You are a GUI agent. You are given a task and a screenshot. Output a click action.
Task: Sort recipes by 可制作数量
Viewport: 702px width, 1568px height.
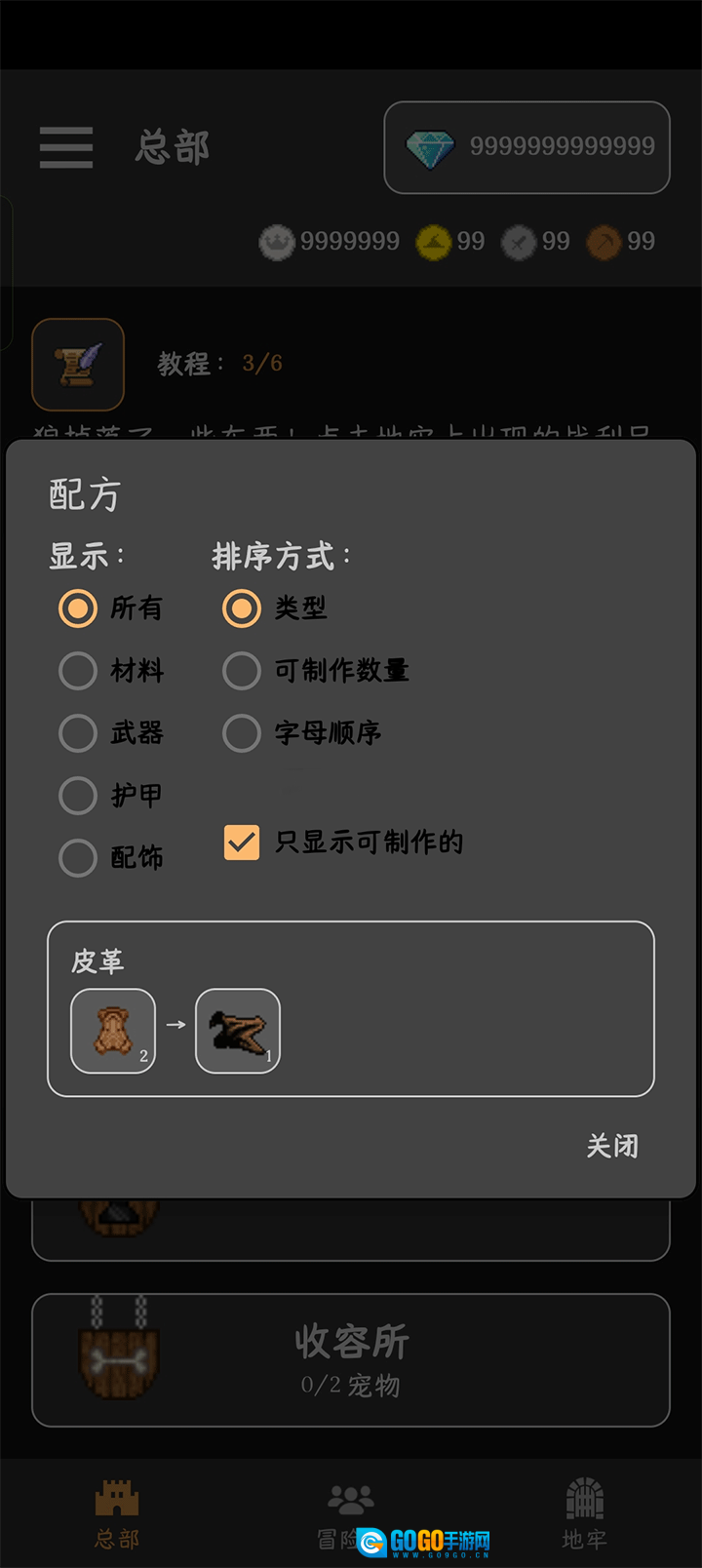(242, 671)
